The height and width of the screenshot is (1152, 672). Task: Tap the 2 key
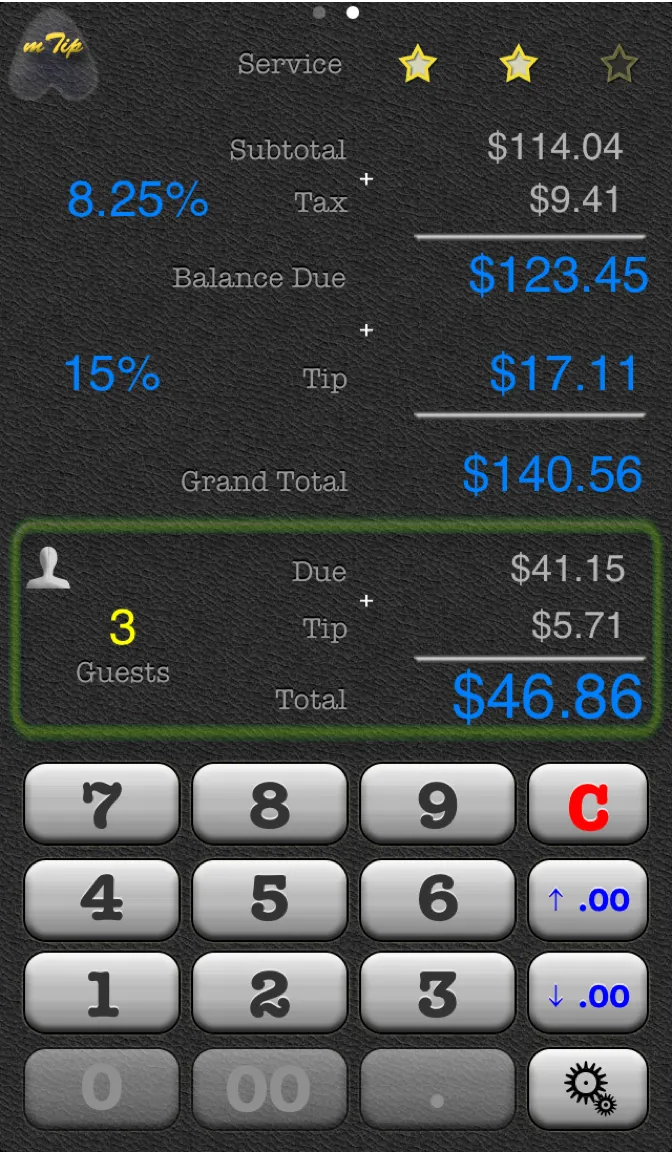click(270, 995)
